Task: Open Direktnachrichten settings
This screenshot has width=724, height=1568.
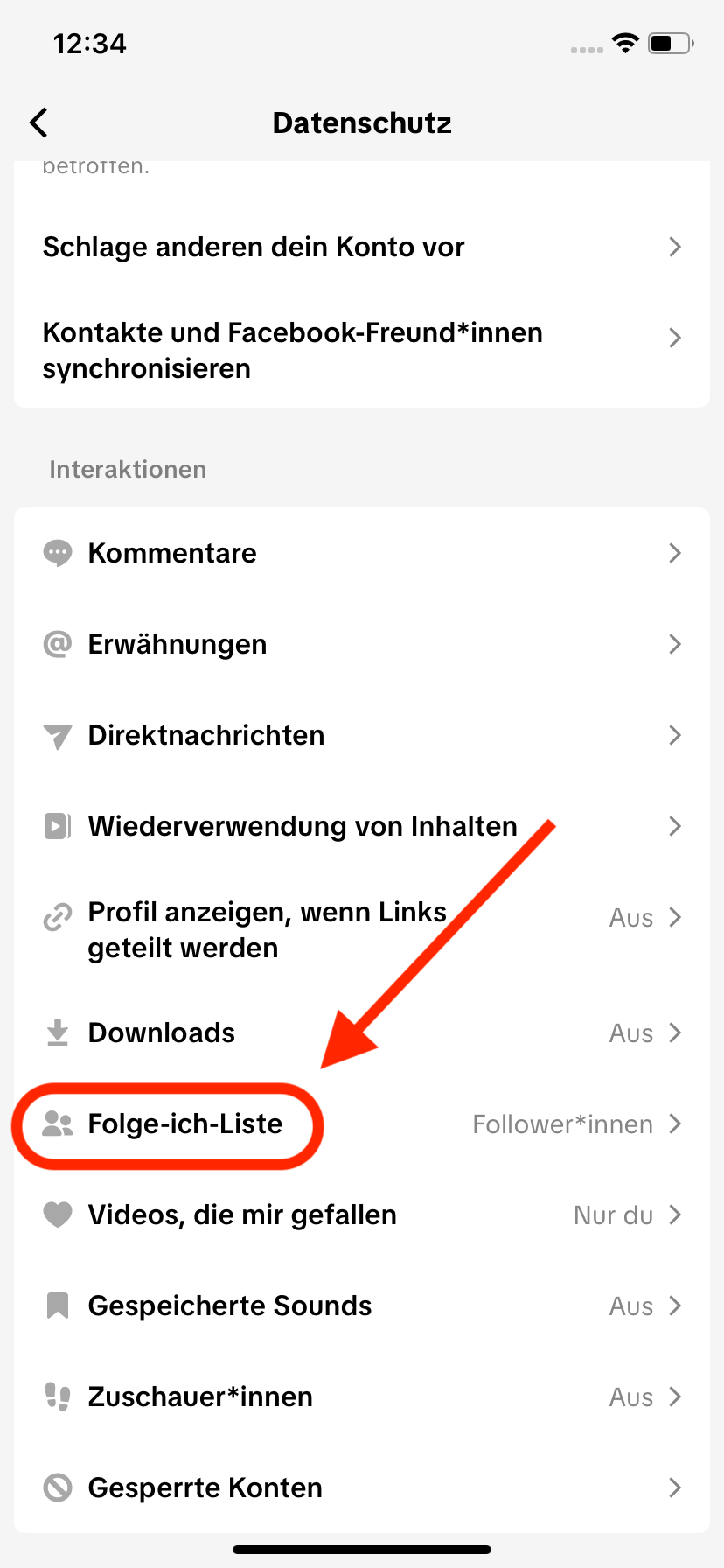Action: (x=362, y=735)
